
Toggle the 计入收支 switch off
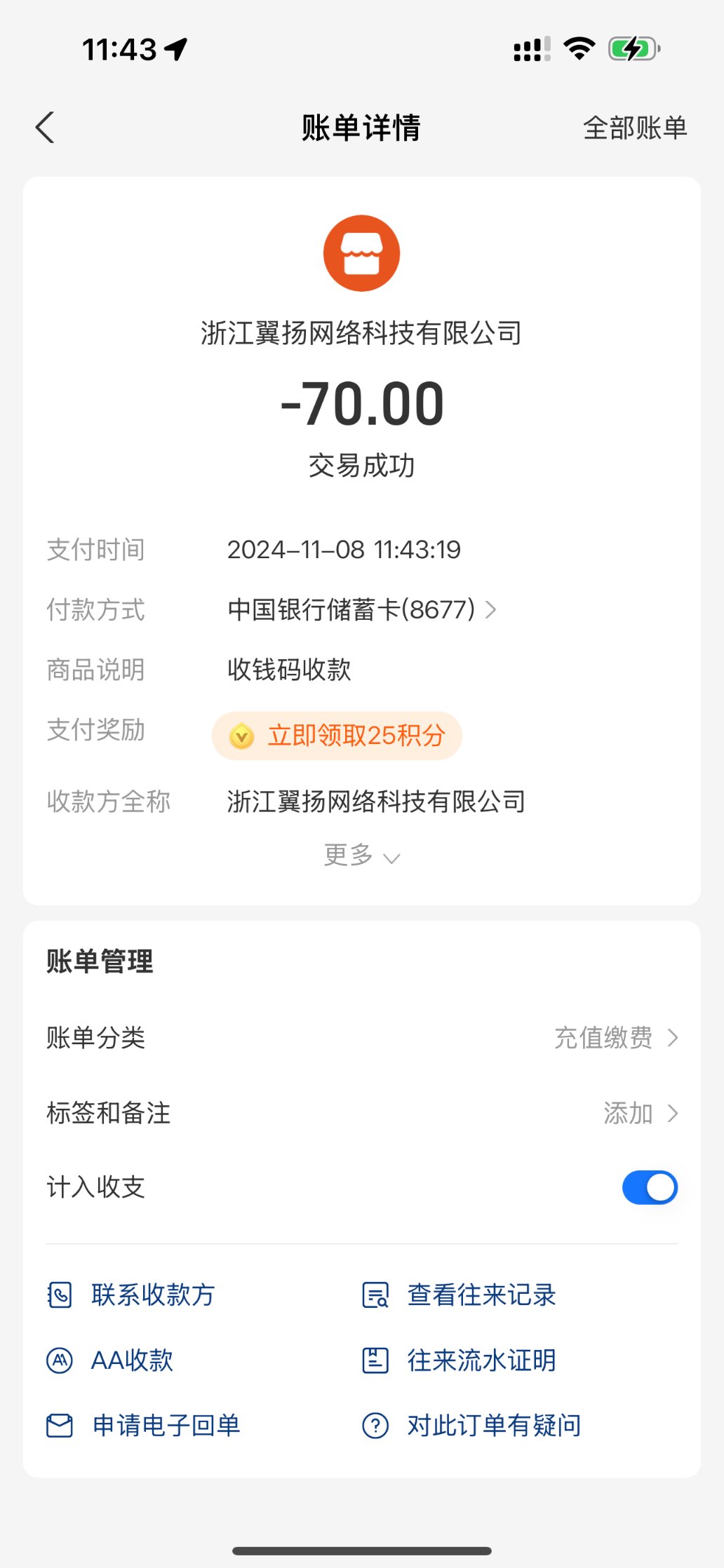650,1187
